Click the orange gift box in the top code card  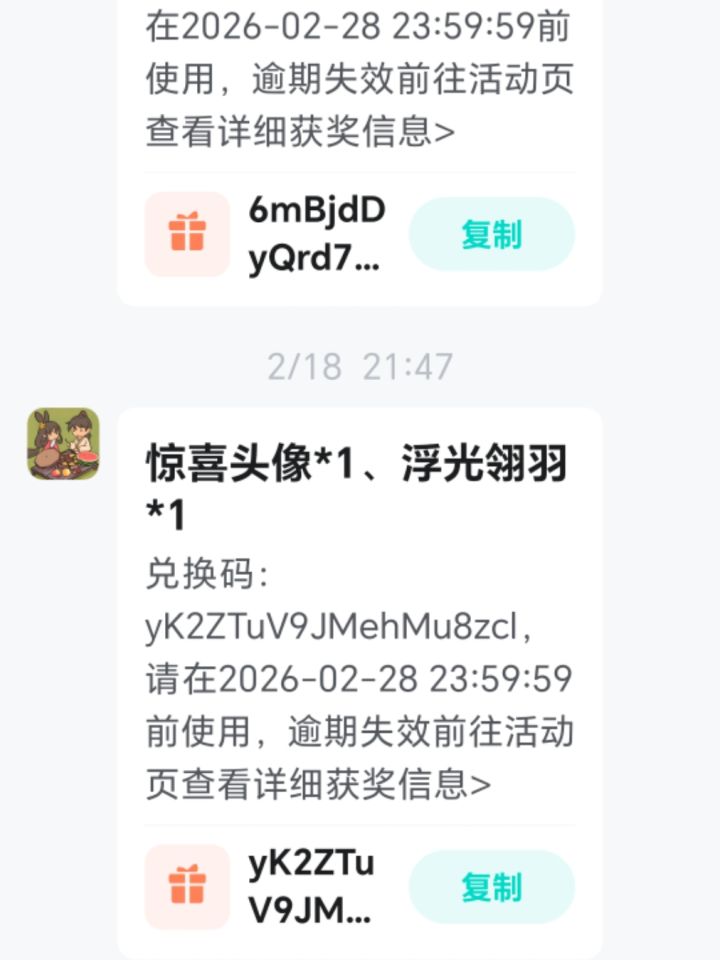[x=186, y=232]
